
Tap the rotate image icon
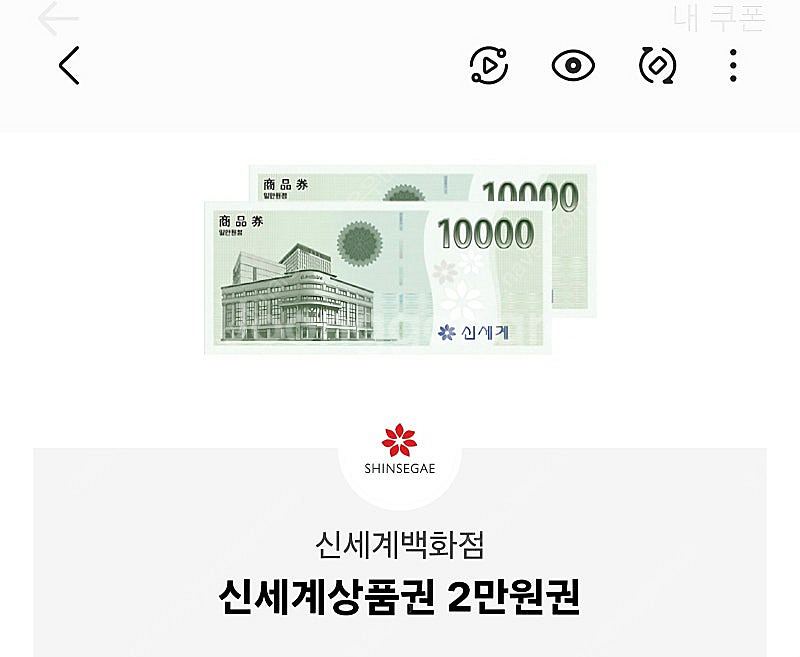(658, 65)
